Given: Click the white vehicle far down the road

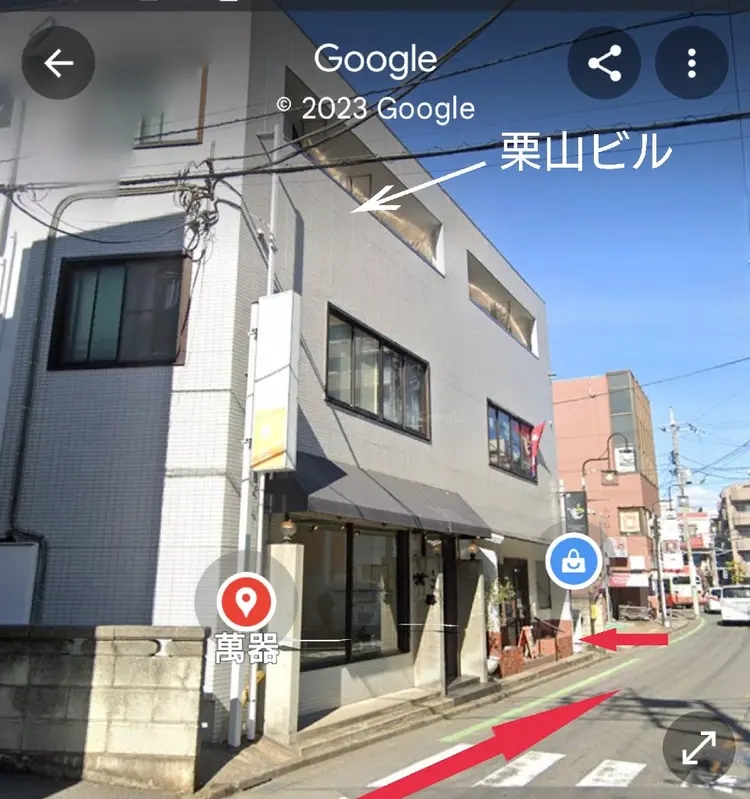Looking at the screenshot, I should (x=728, y=600).
